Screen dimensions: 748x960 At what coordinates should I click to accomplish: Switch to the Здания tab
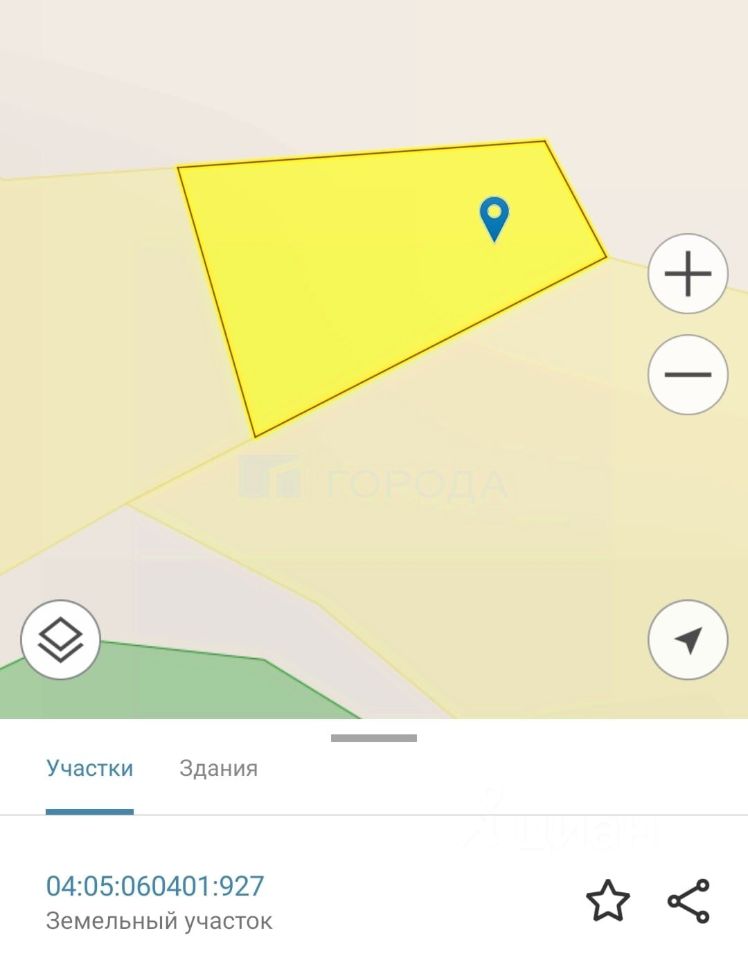[x=218, y=768]
